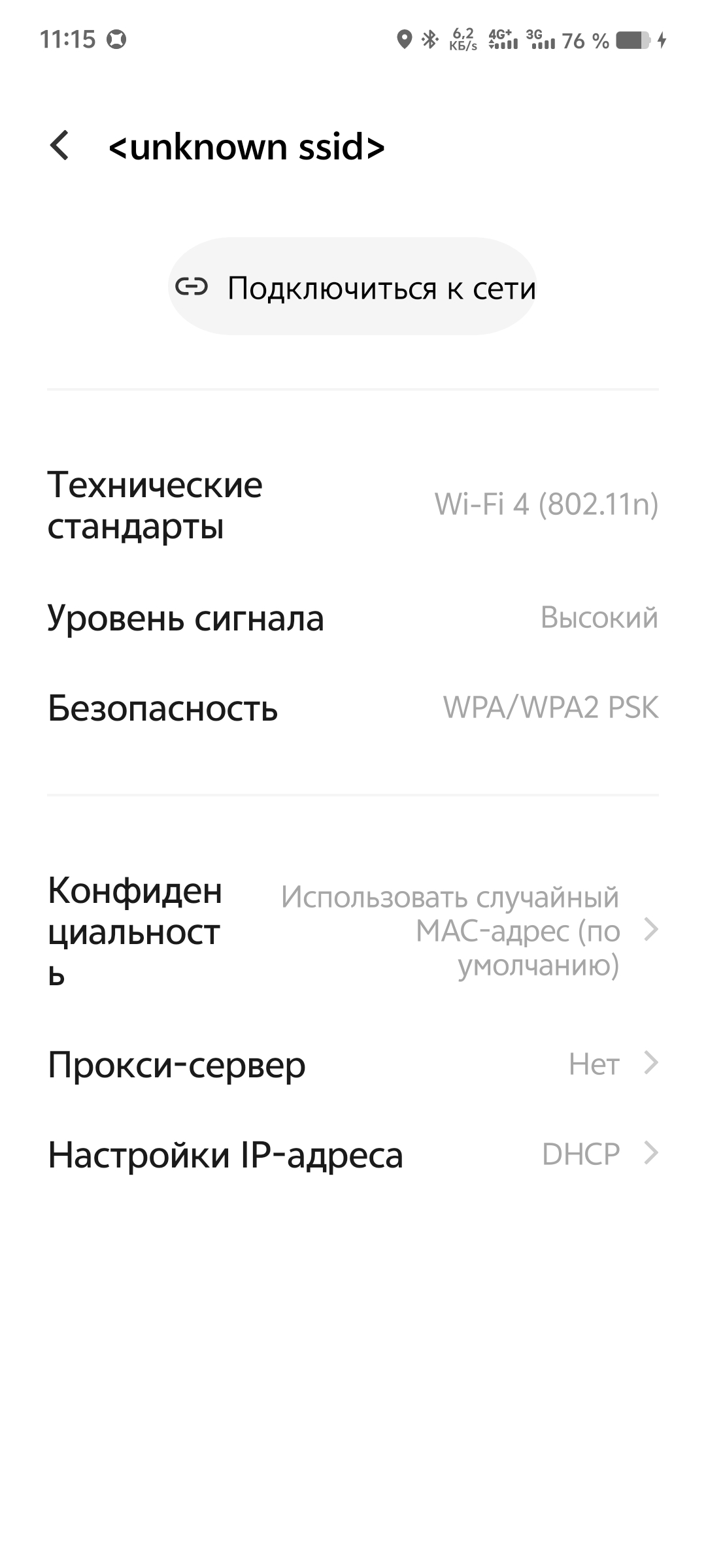Go back from the unknown ssid screen

pos(59,146)
